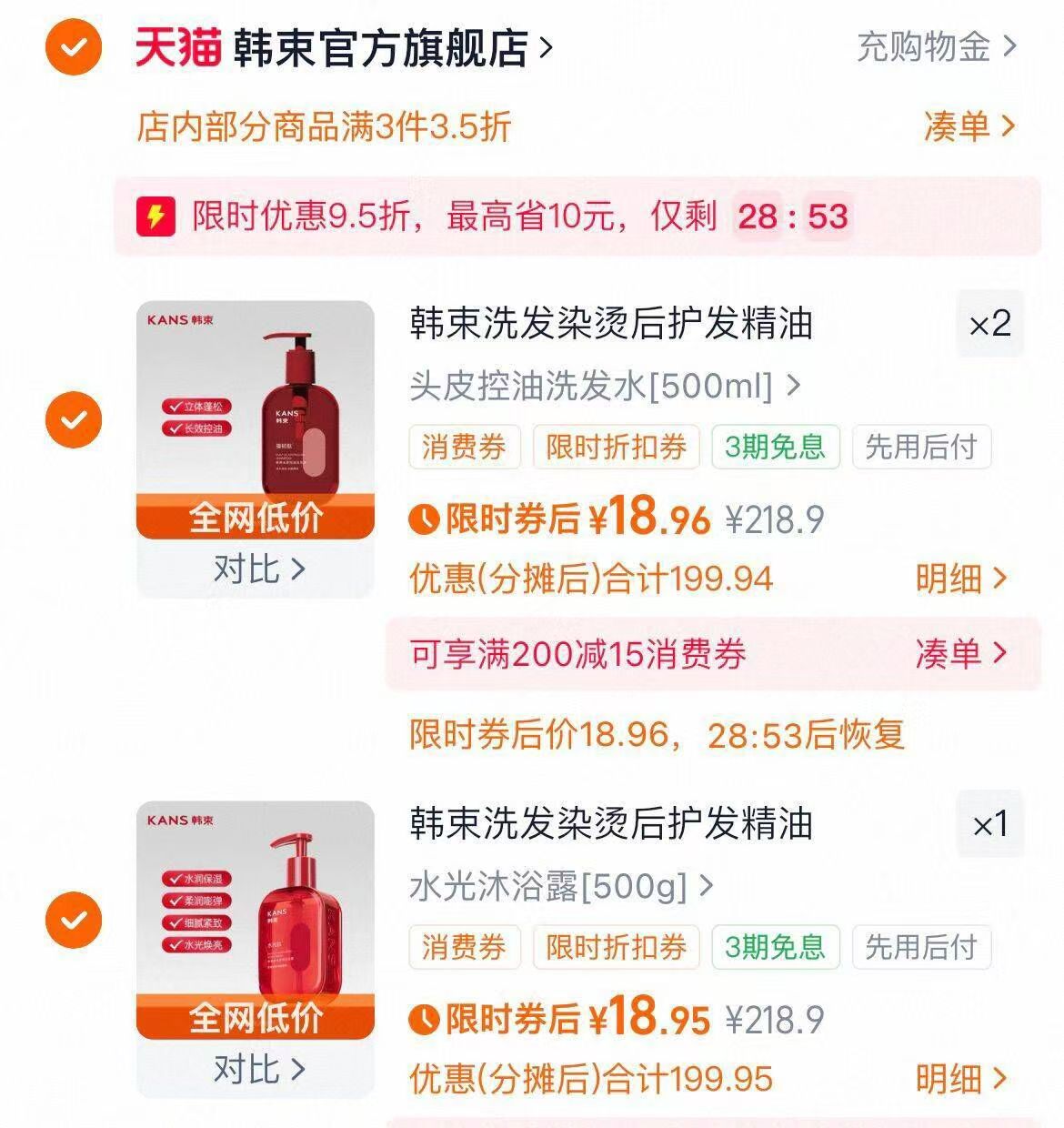Open 明细 details for the shampoo discount
Viewport: 1064px width, 1128px height.
[x=958, y=579]
